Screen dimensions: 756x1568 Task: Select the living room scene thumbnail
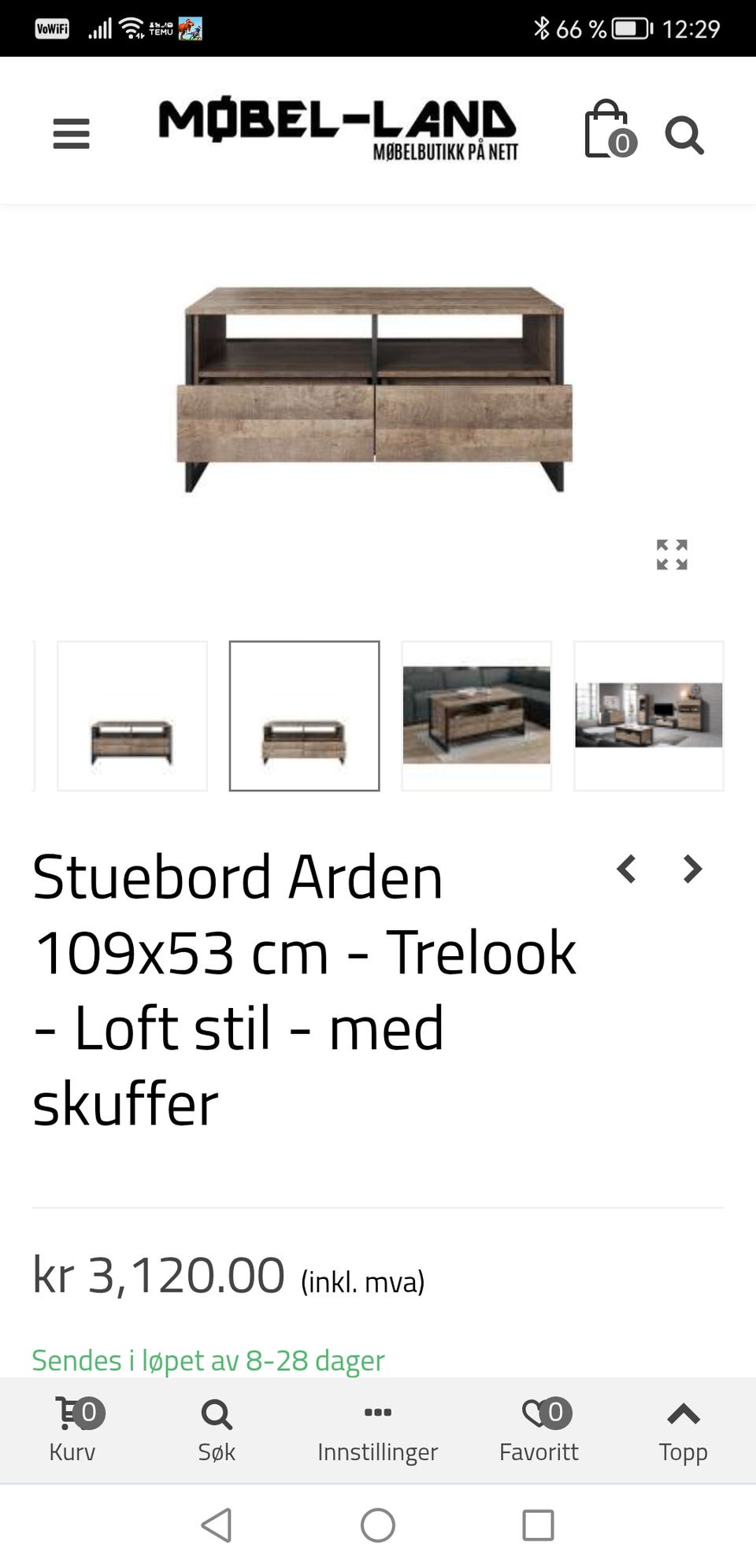pos(648,714)
